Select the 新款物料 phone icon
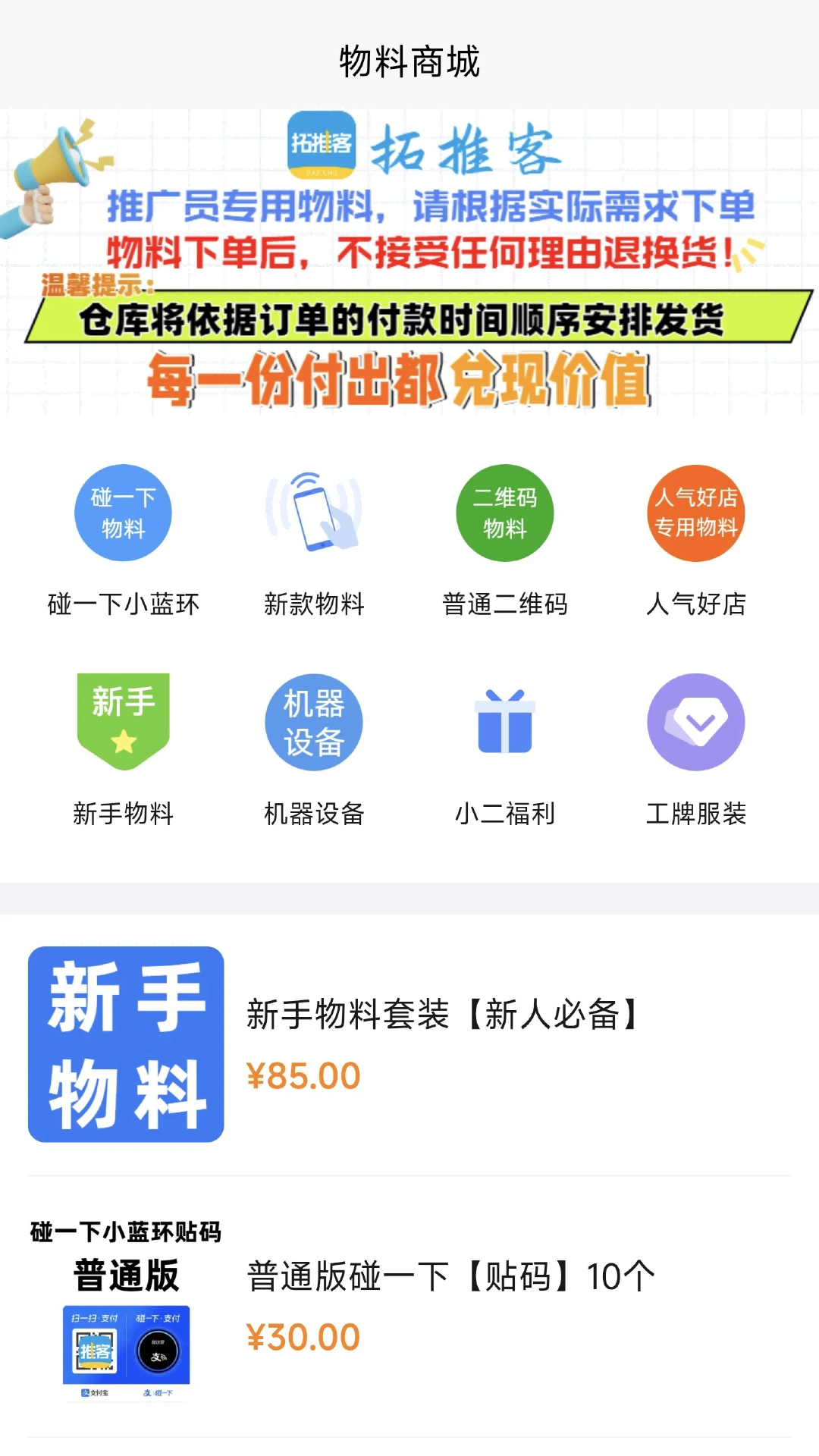819x1456 pixels. tap(314, 513)
